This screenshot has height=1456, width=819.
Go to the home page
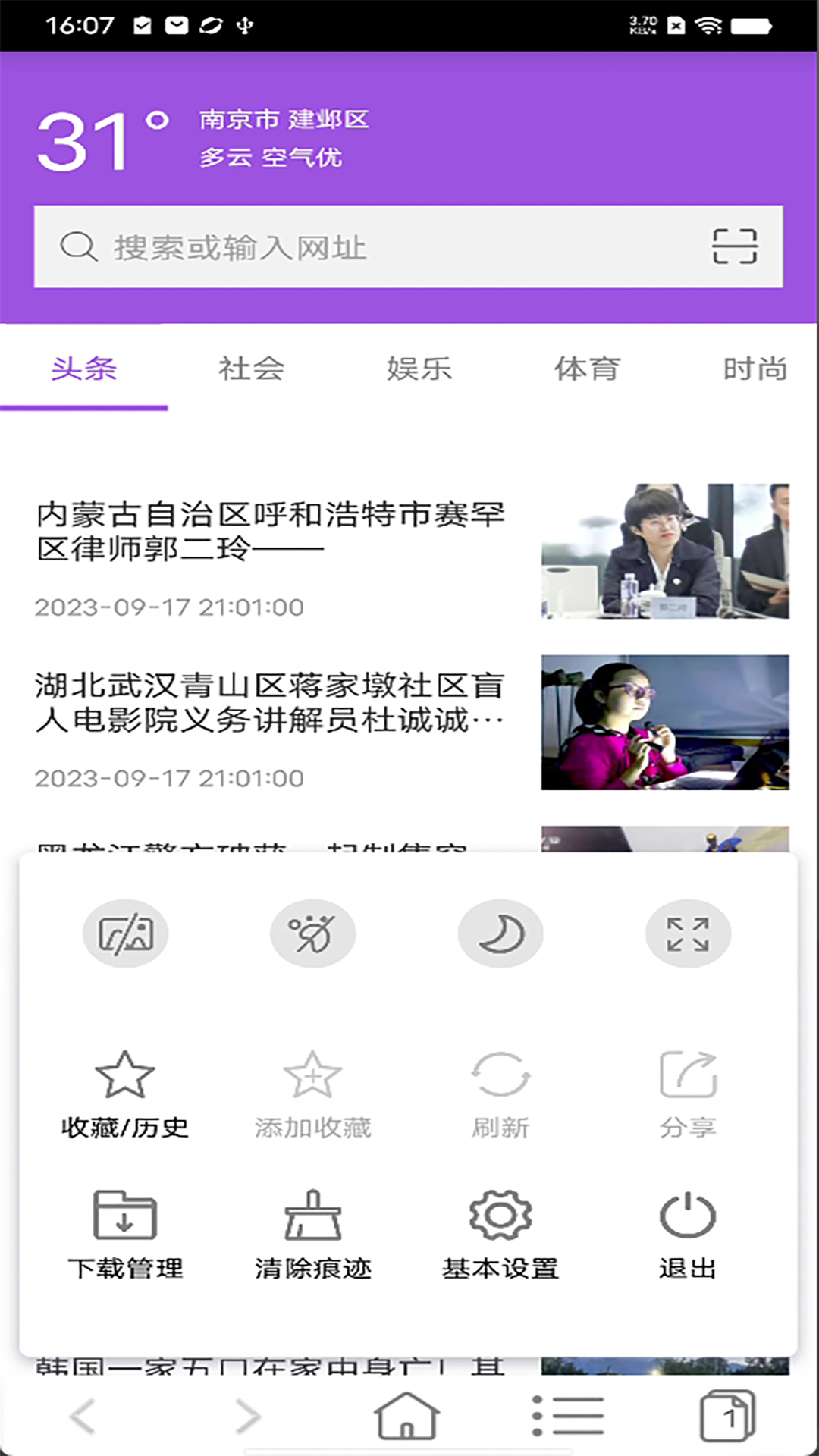pyautogui.click(x=406, y=1416)
